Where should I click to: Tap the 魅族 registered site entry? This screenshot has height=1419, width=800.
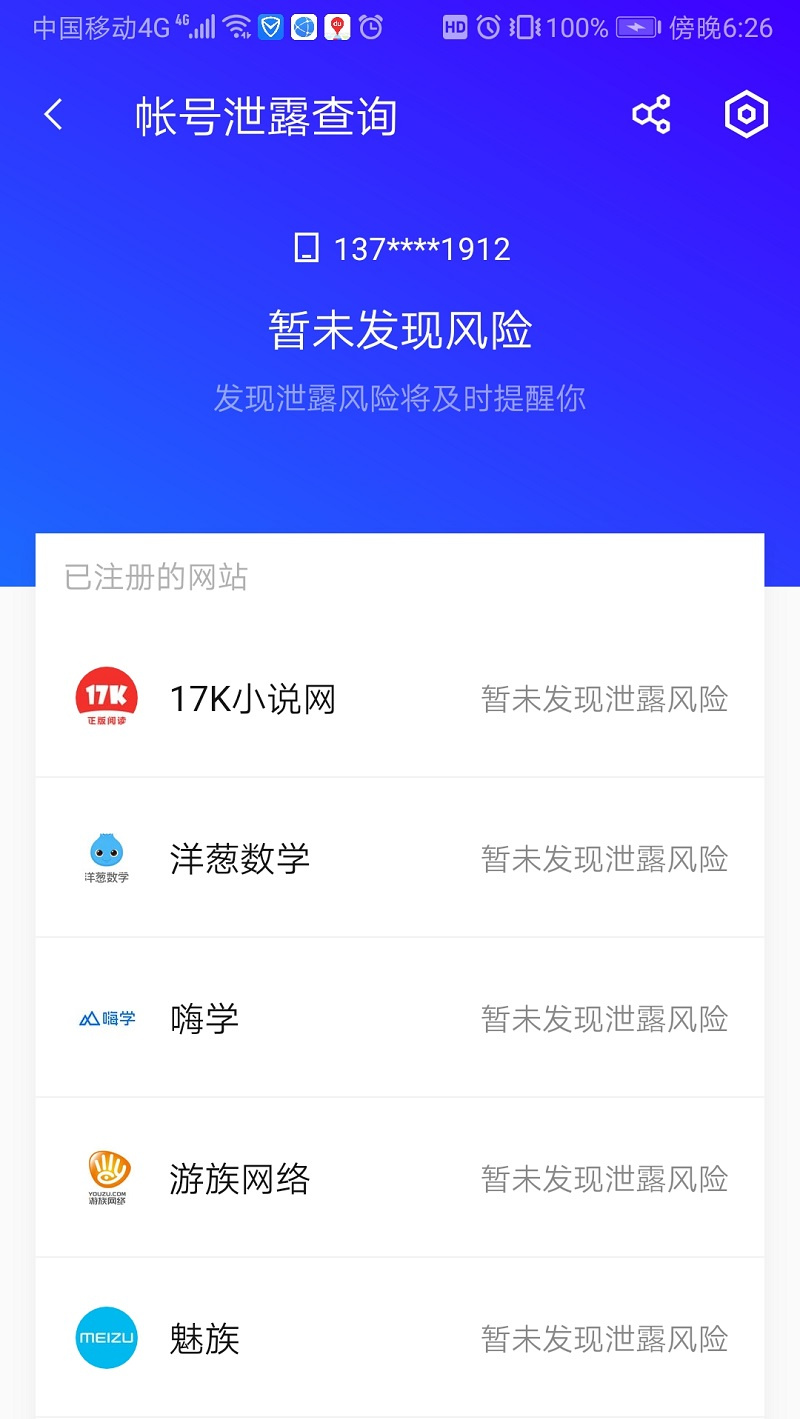400,1338
